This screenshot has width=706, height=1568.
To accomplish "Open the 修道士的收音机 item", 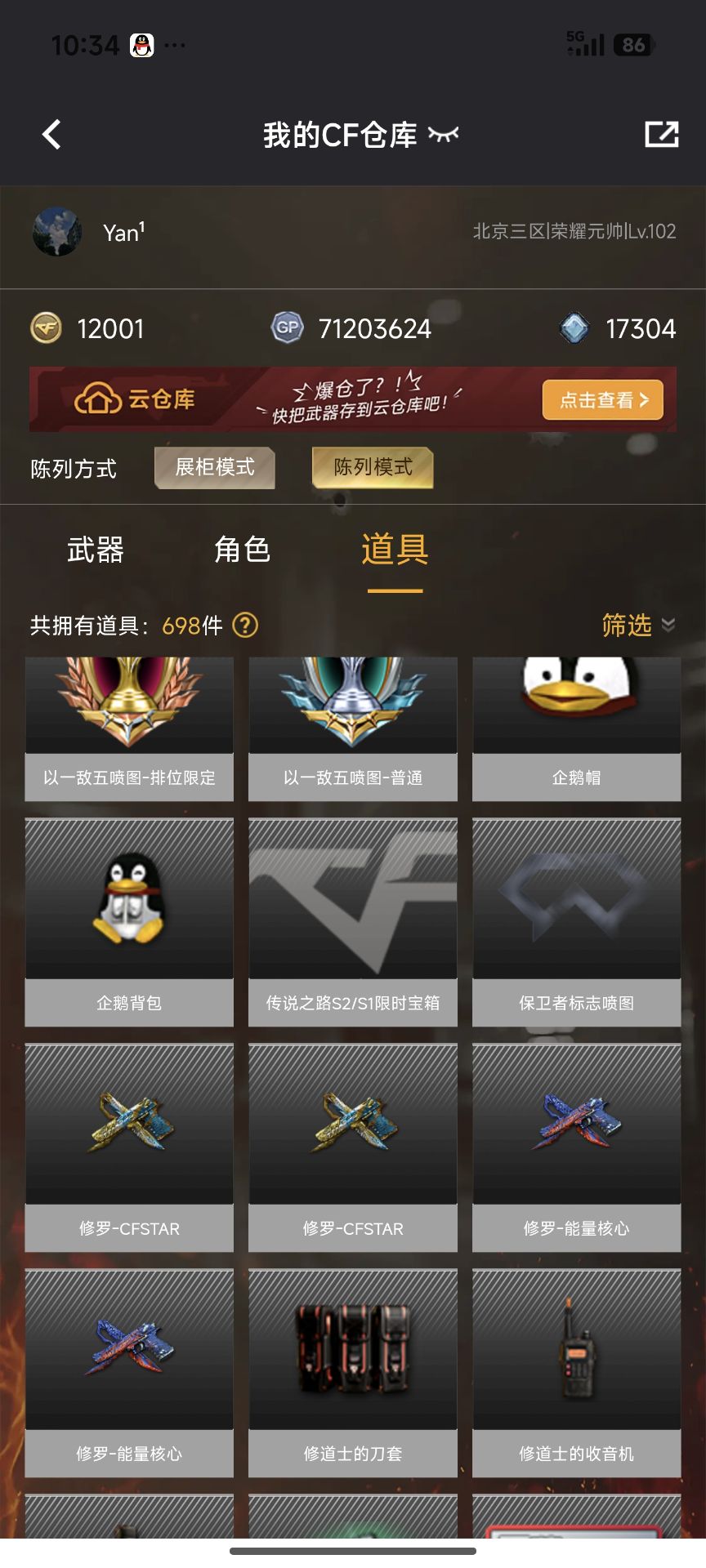I will click(577, 1373).
